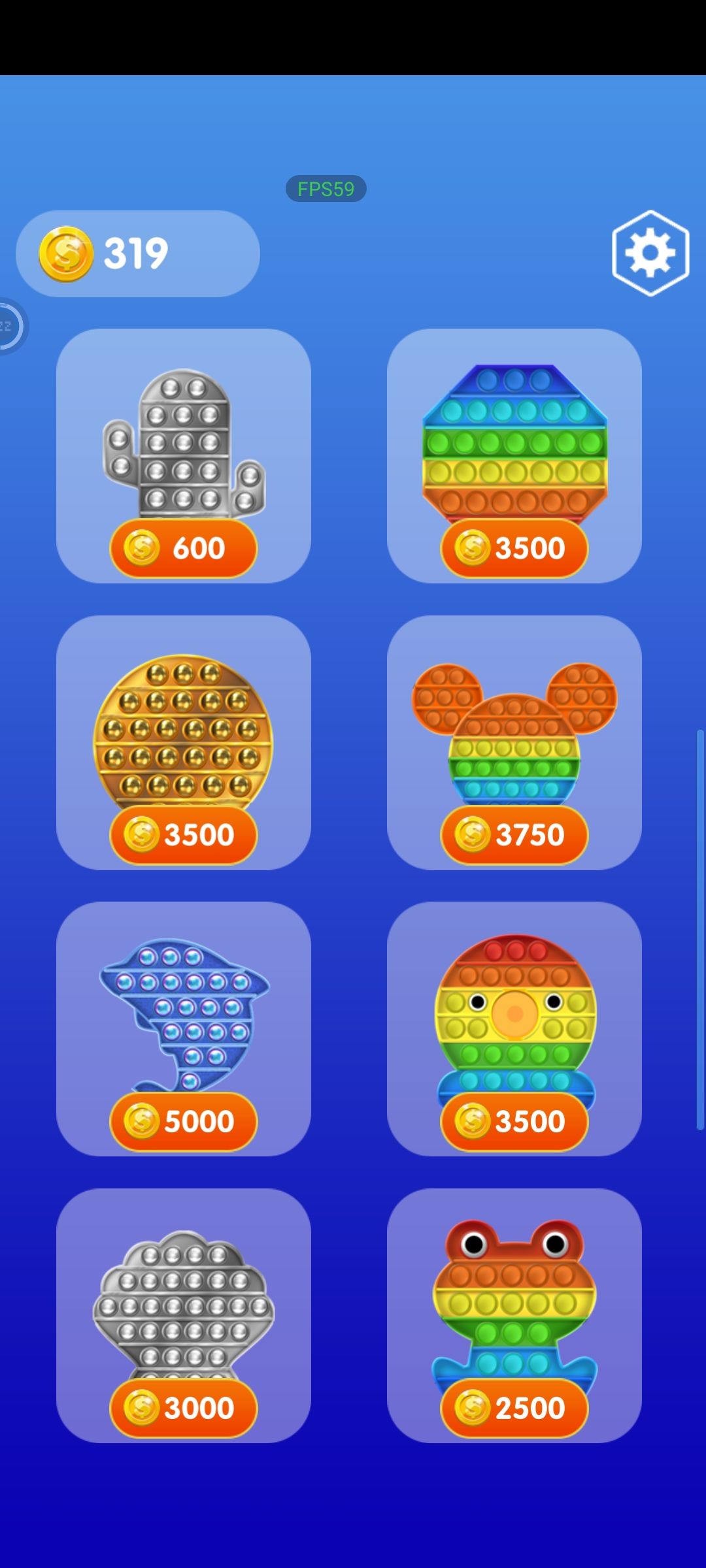Select the silver cactus pop-it for 600
Image resolution: width=706 pixels, height=1568 pixels.
(184, 455)
